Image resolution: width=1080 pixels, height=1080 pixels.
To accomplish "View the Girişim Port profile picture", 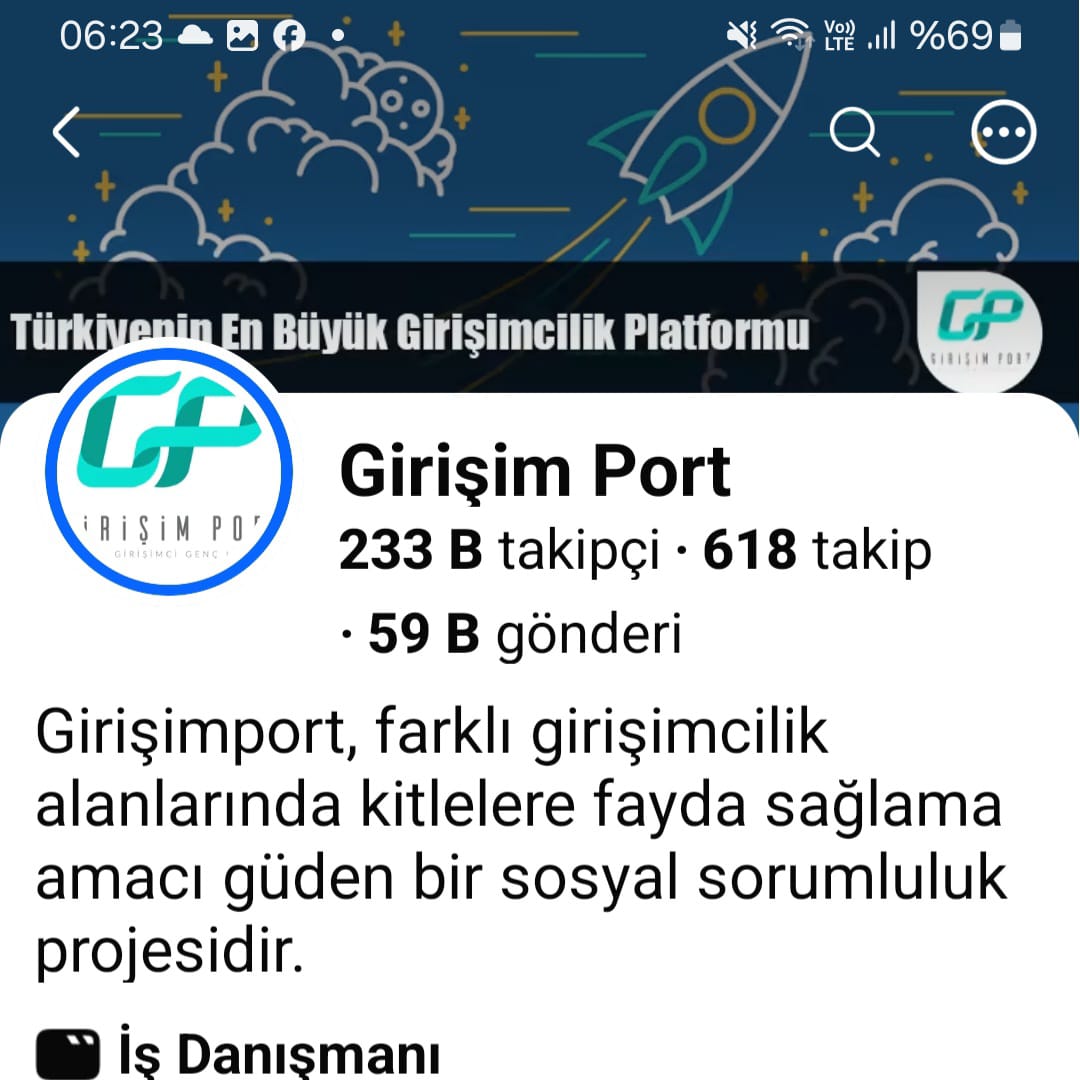I will coord(169,471).
